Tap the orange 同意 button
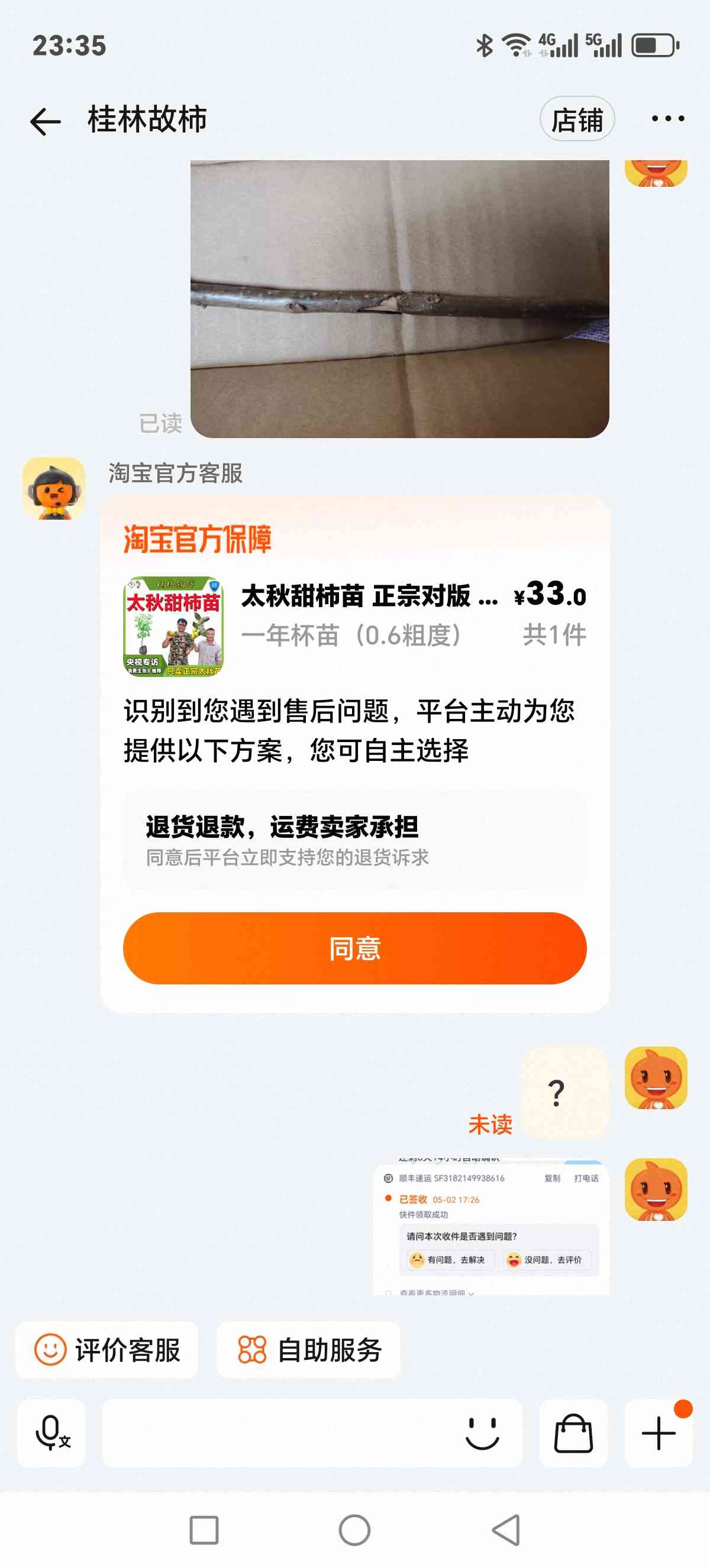 354,948
